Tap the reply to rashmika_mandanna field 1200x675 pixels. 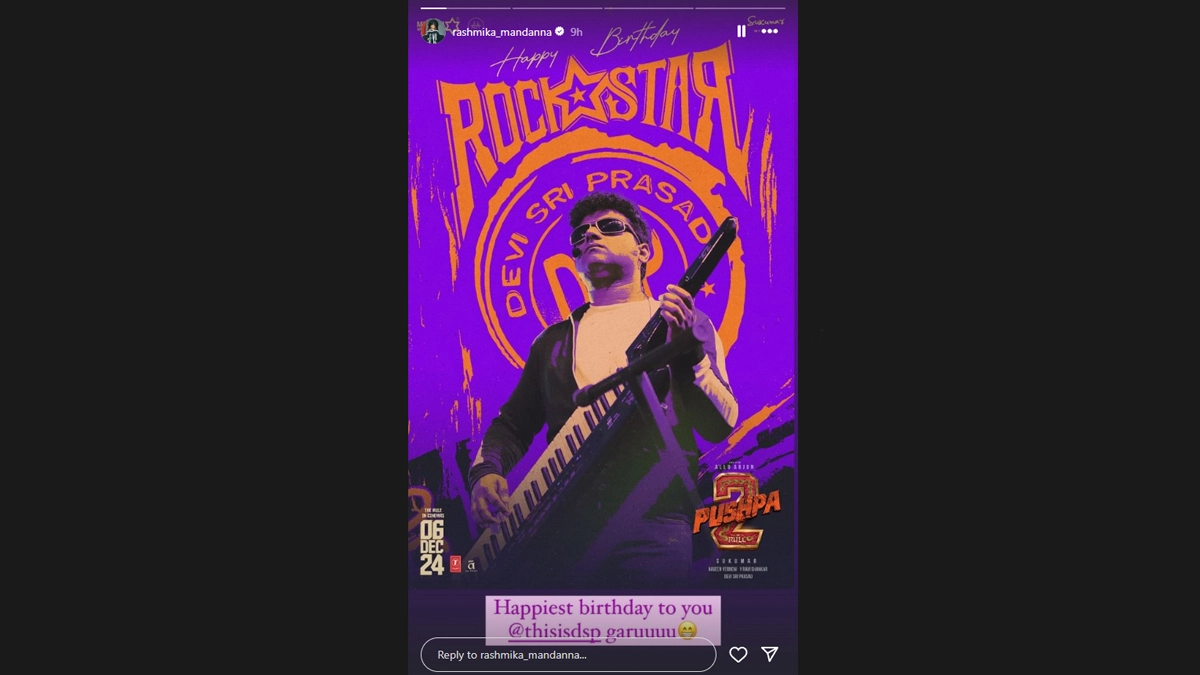point(567,655)
